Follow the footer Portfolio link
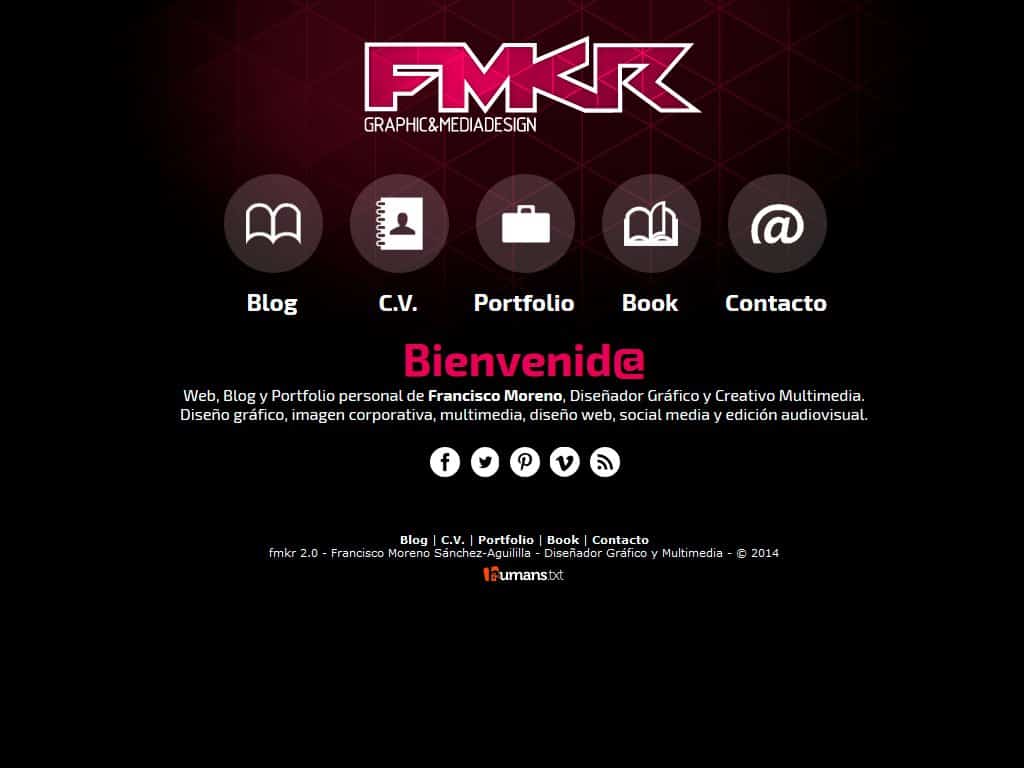 pos(505,540)
